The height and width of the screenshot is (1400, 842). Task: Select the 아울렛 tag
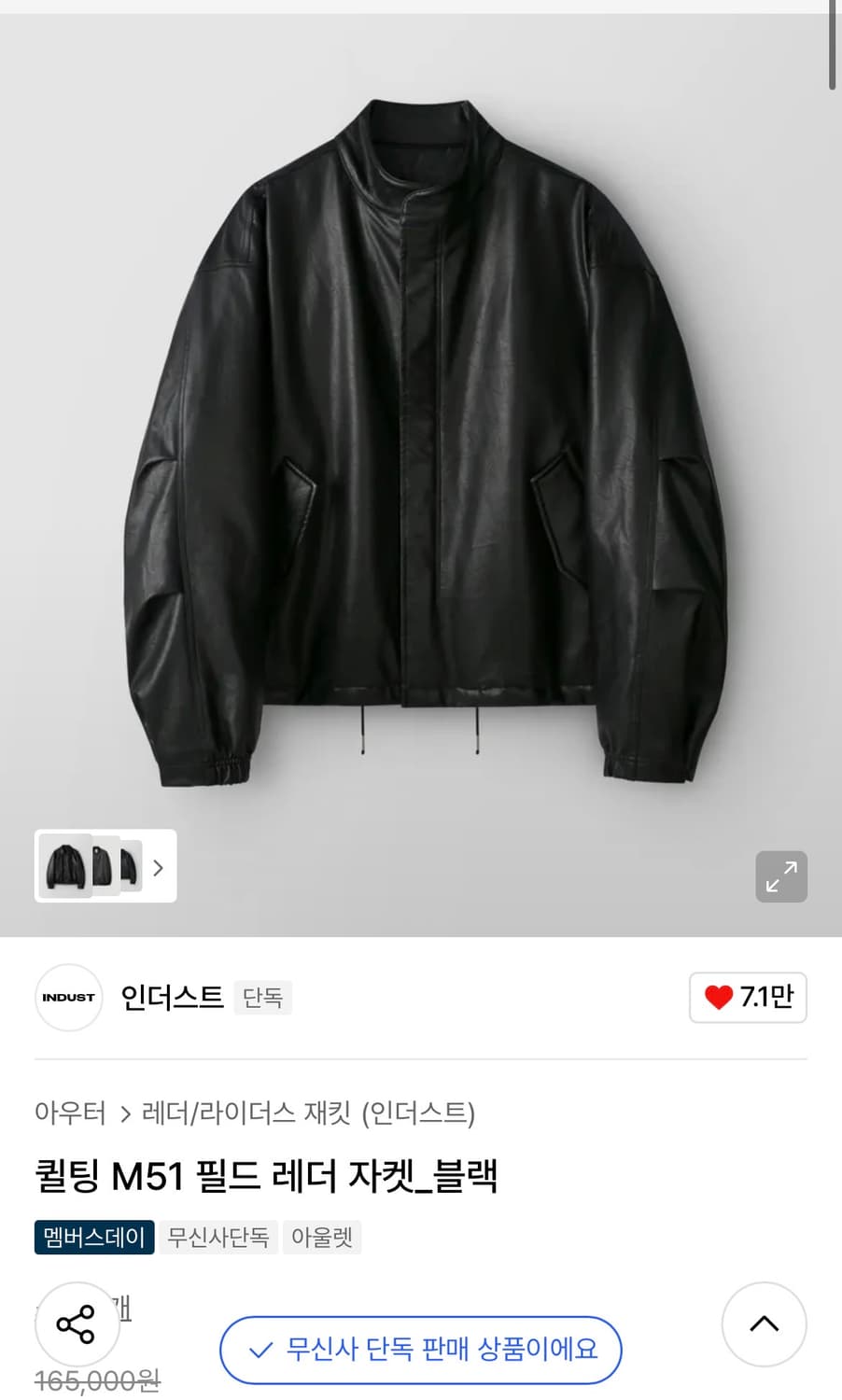click(x=322, y=1237)
